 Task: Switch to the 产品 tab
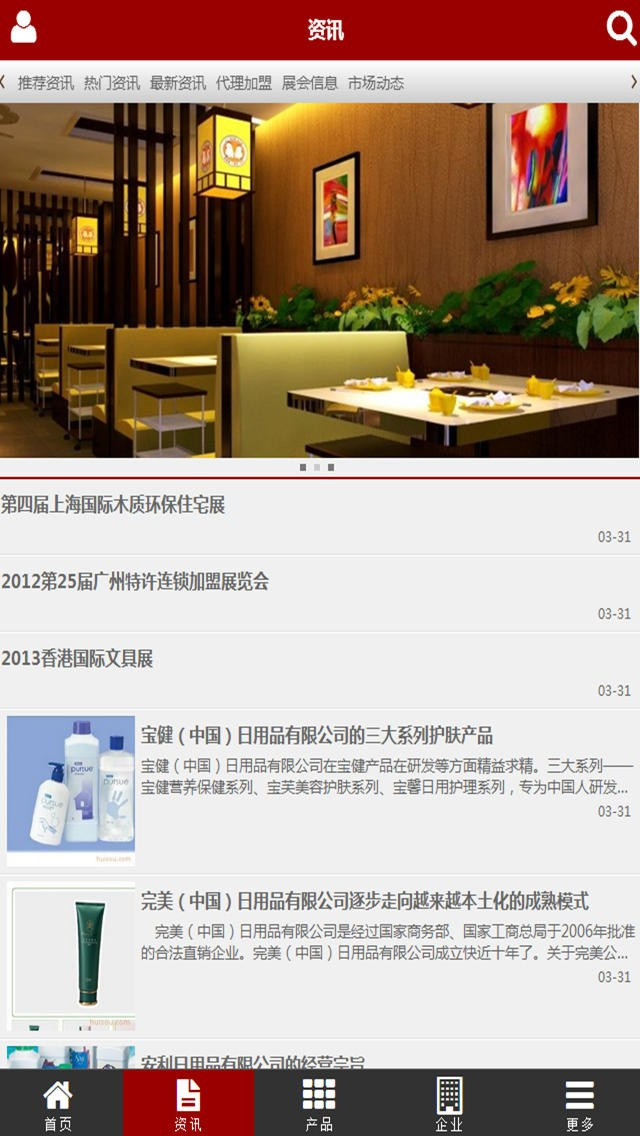tap(319, 1103)
